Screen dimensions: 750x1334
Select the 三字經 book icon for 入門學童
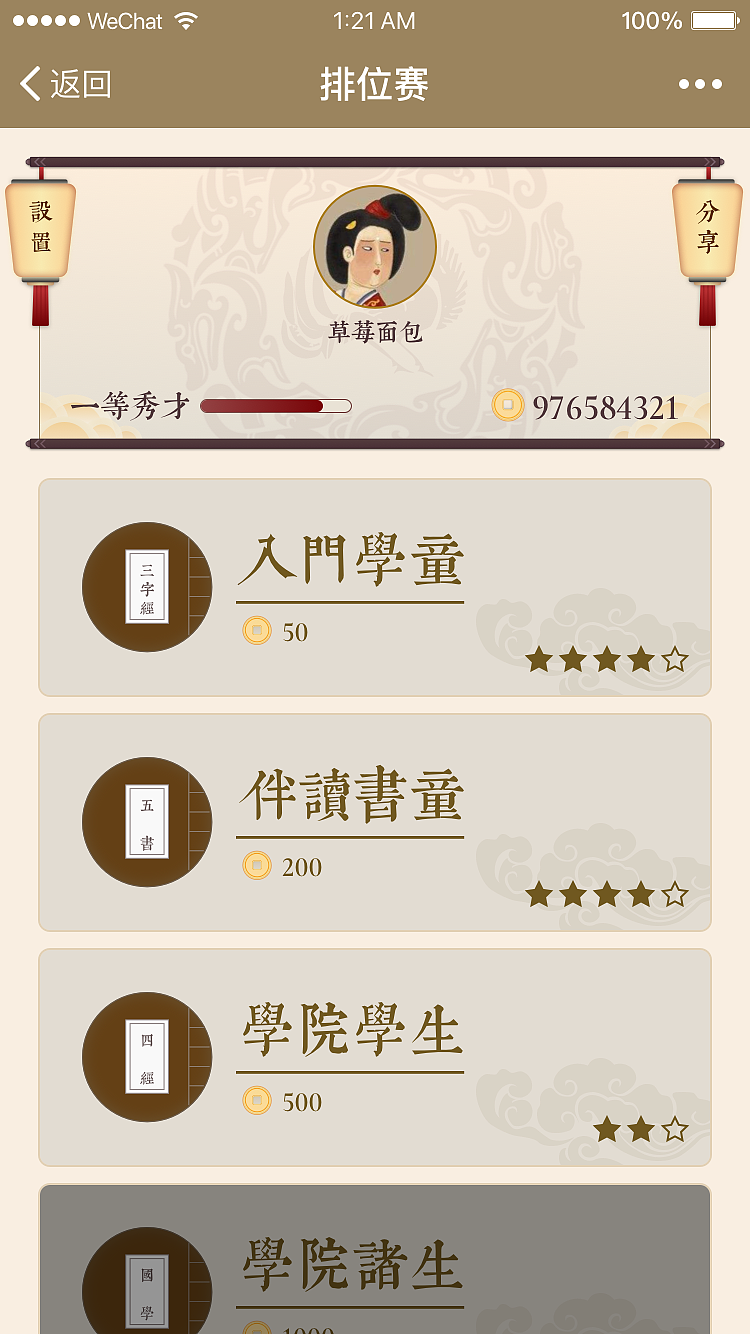pyautogui.click(x=146, y=587)
